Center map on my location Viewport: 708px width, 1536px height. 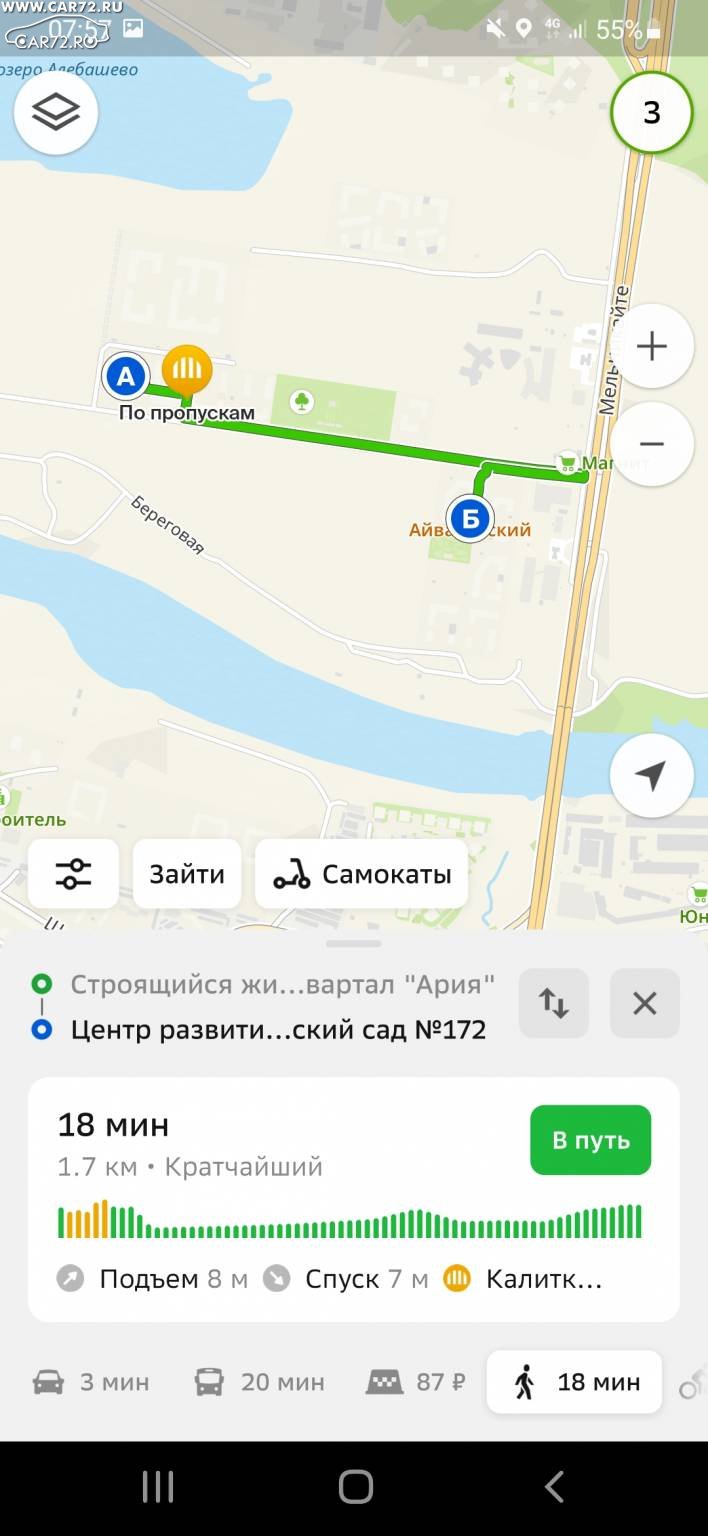click(x=651, y=776)
